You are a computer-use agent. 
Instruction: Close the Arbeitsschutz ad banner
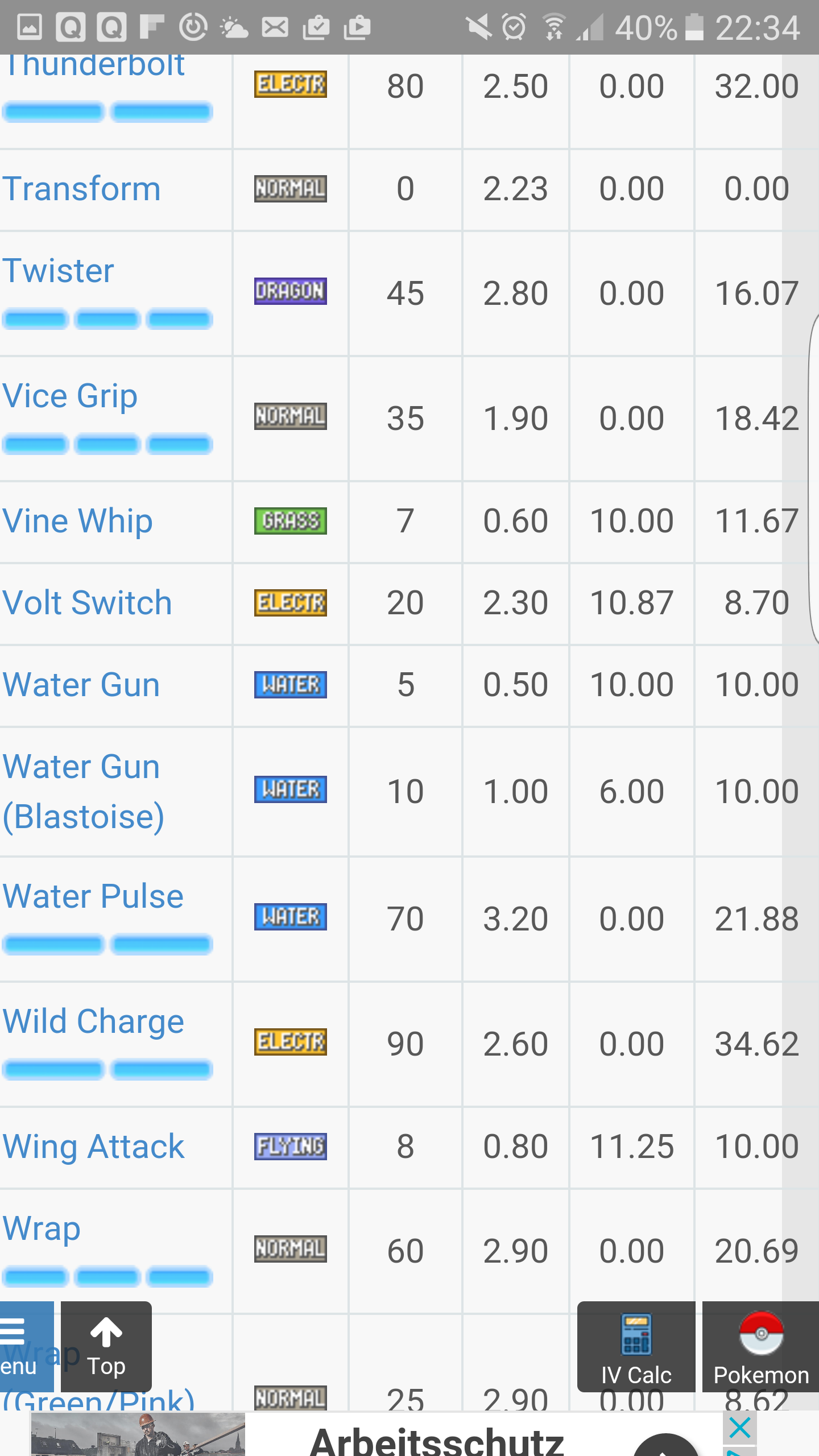point(739,1428)
